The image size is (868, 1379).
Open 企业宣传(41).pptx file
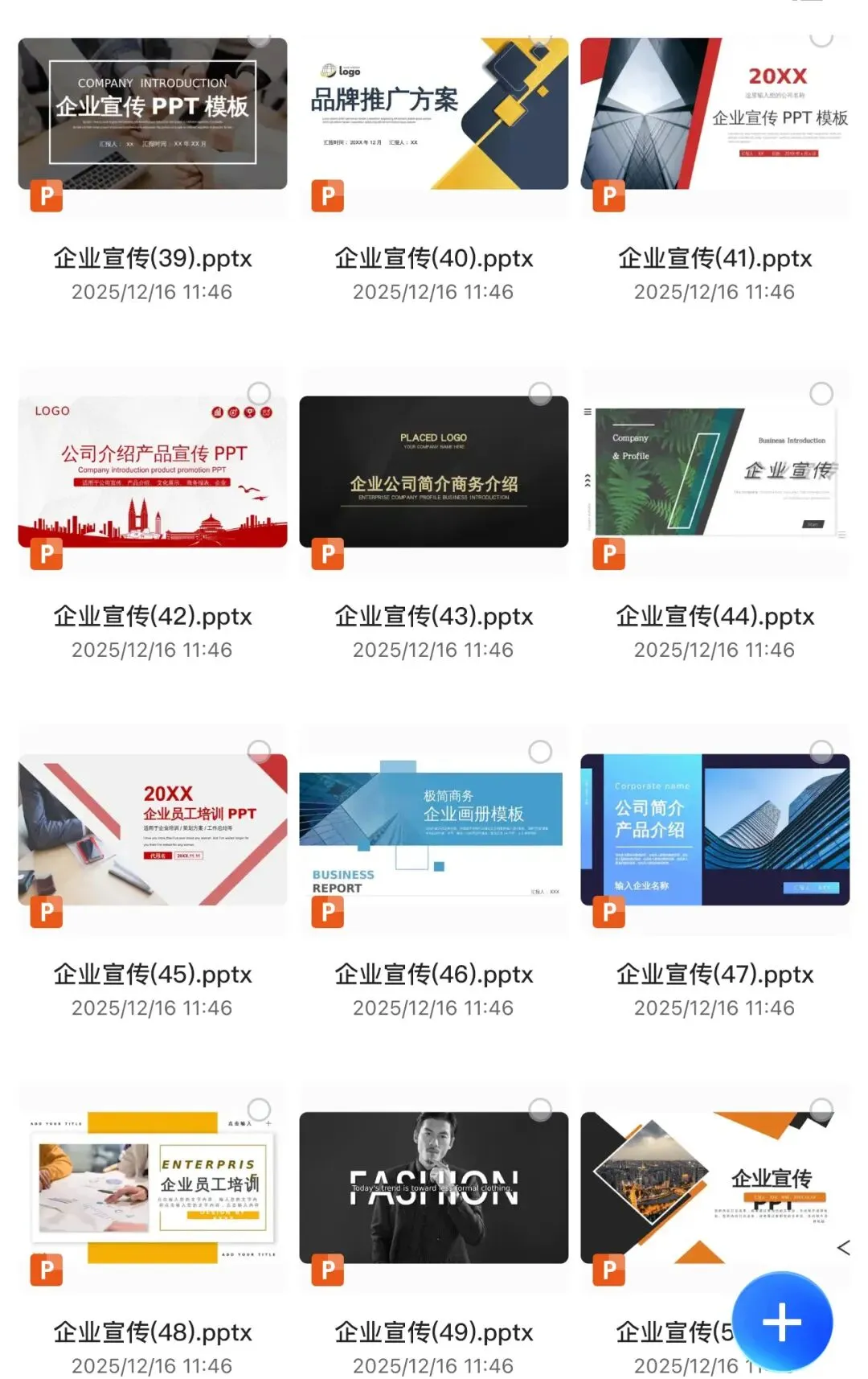(715, 113)
